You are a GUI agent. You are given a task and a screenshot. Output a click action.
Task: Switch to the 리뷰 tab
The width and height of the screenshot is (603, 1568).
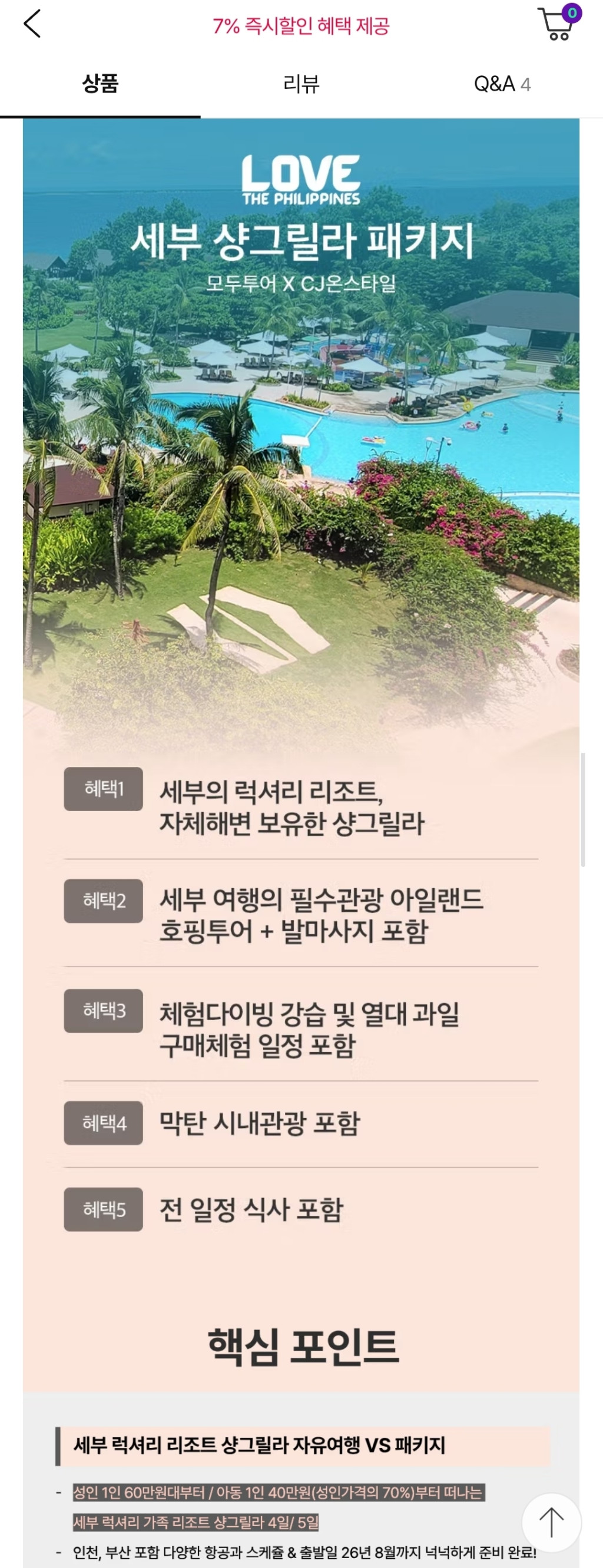click(301, 84)
